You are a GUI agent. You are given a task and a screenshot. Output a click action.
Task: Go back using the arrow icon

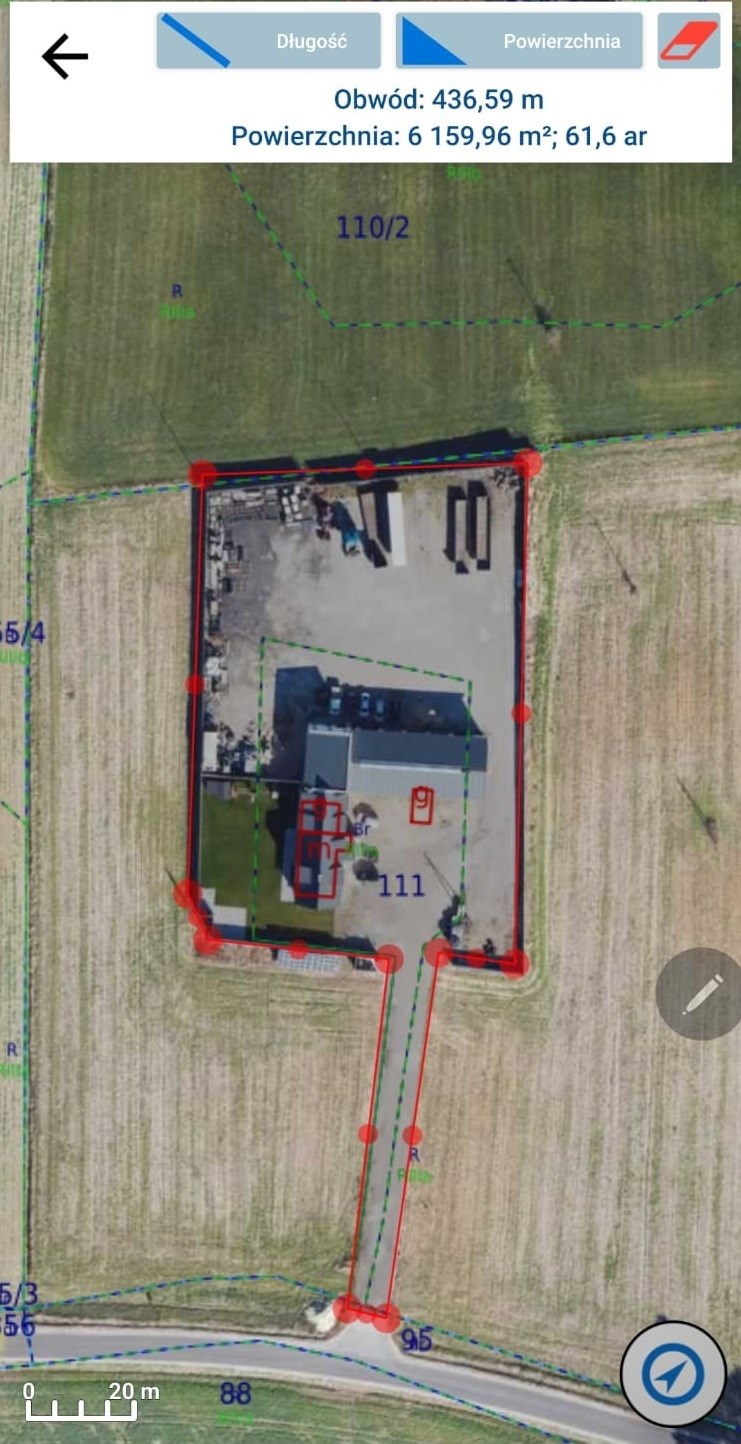click(x=65, y=56)
